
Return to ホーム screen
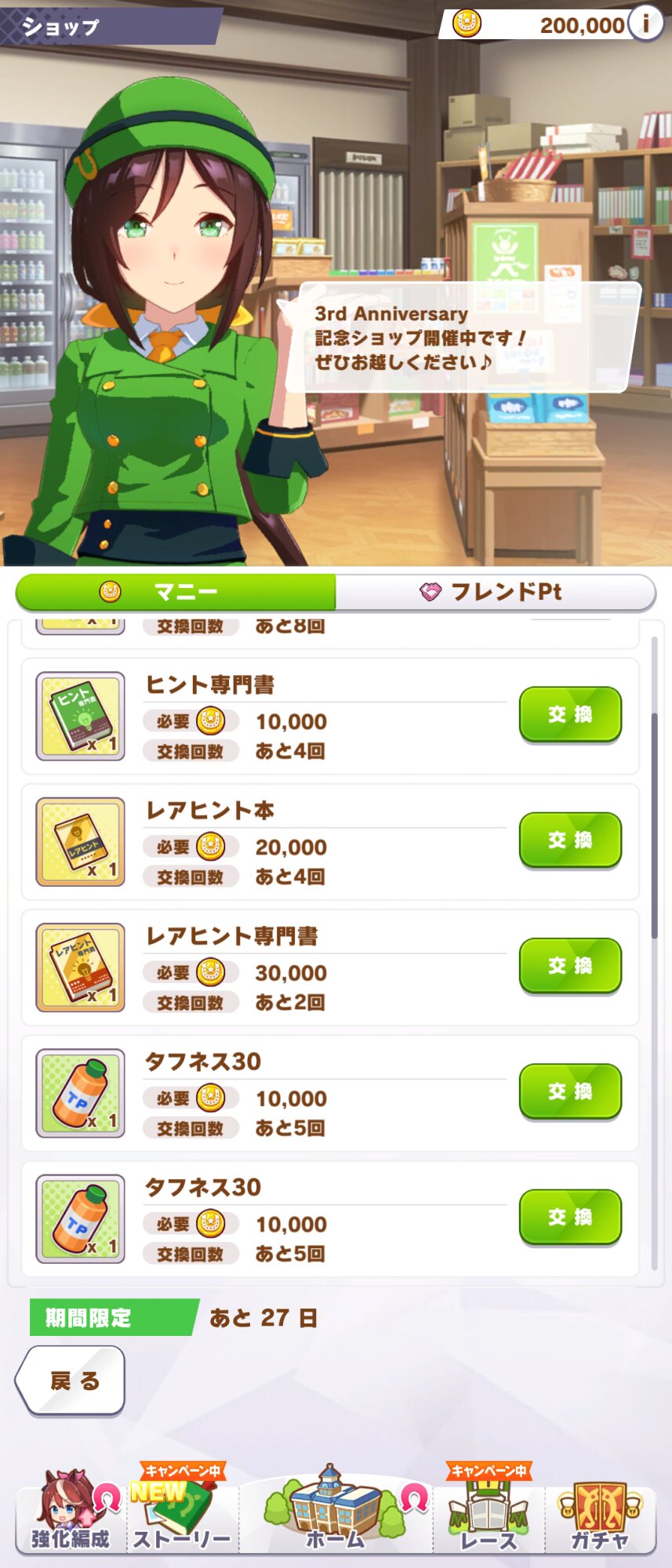[336, 1513]
